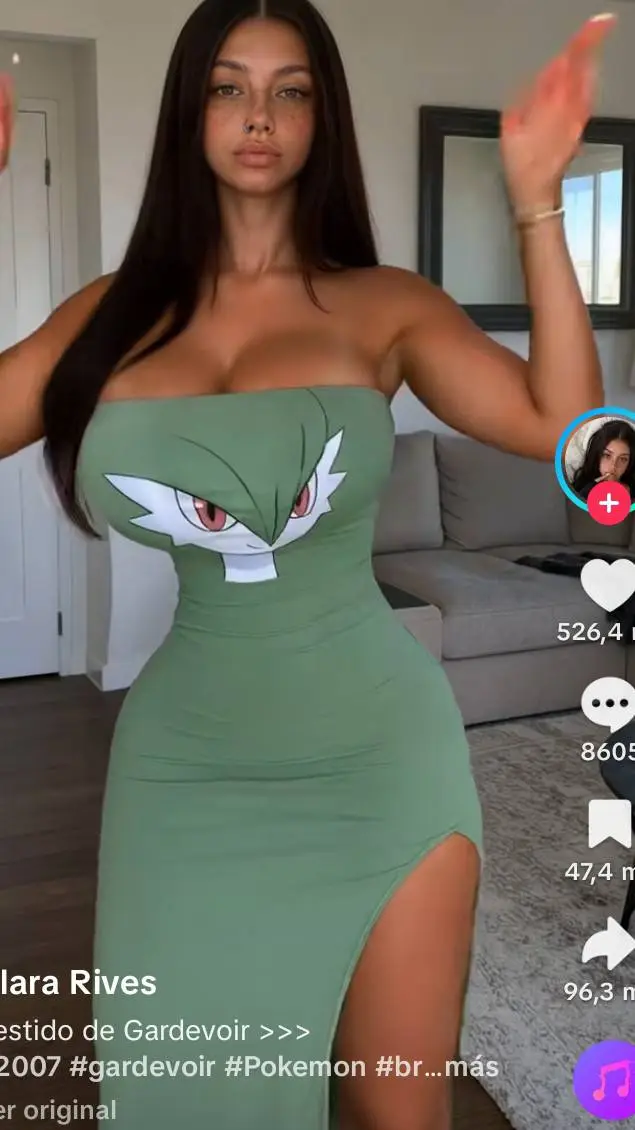Like this video with the heart
Image resolution: width=635 pixels, height=1130 pixels.
(x=609, y=584)
